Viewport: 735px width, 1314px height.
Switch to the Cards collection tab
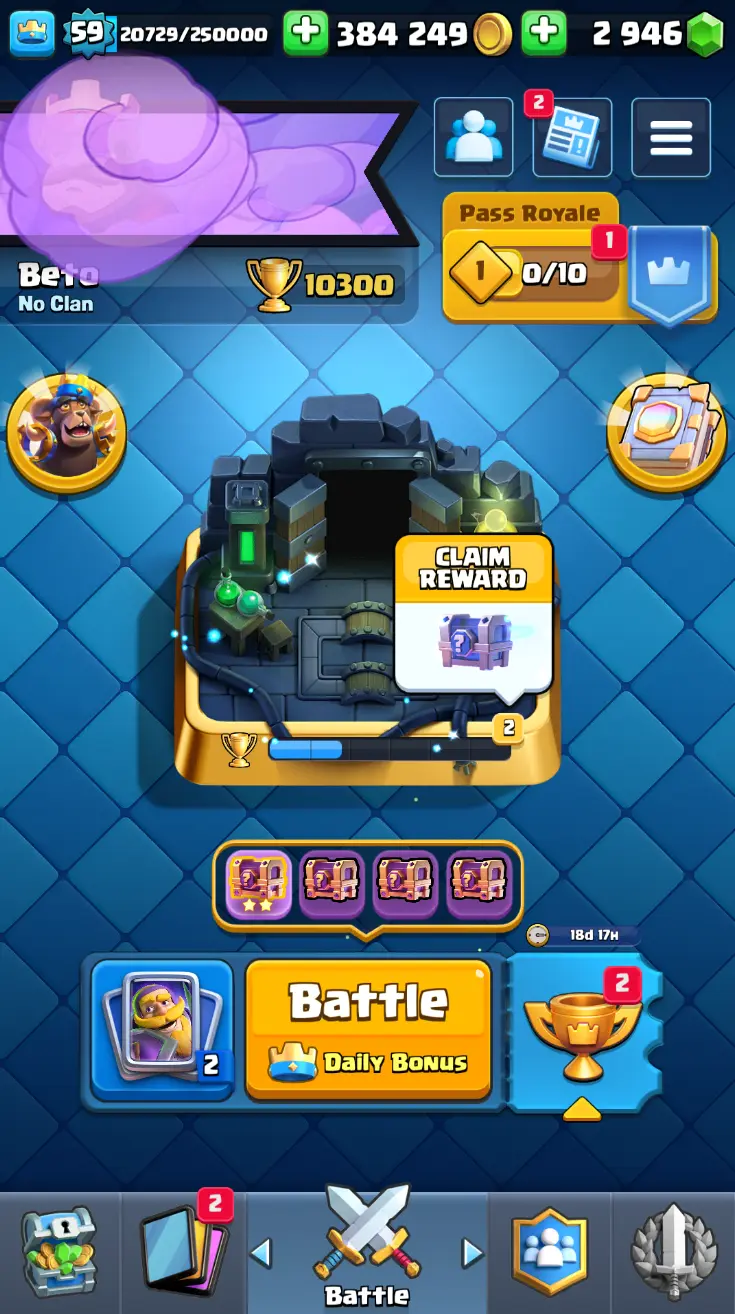(182, 1252)
